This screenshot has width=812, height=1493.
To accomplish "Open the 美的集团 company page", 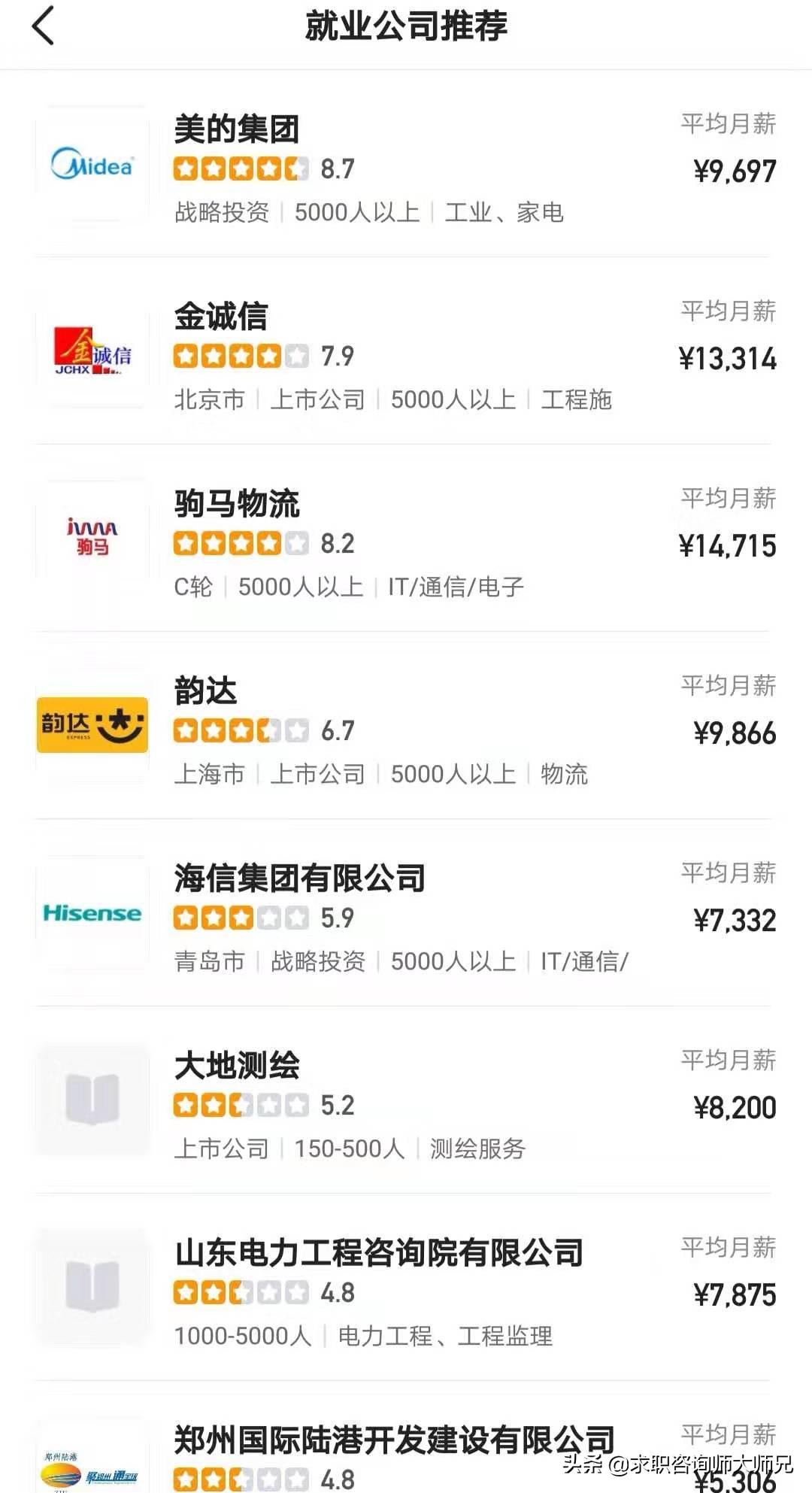I will (237, 128).
